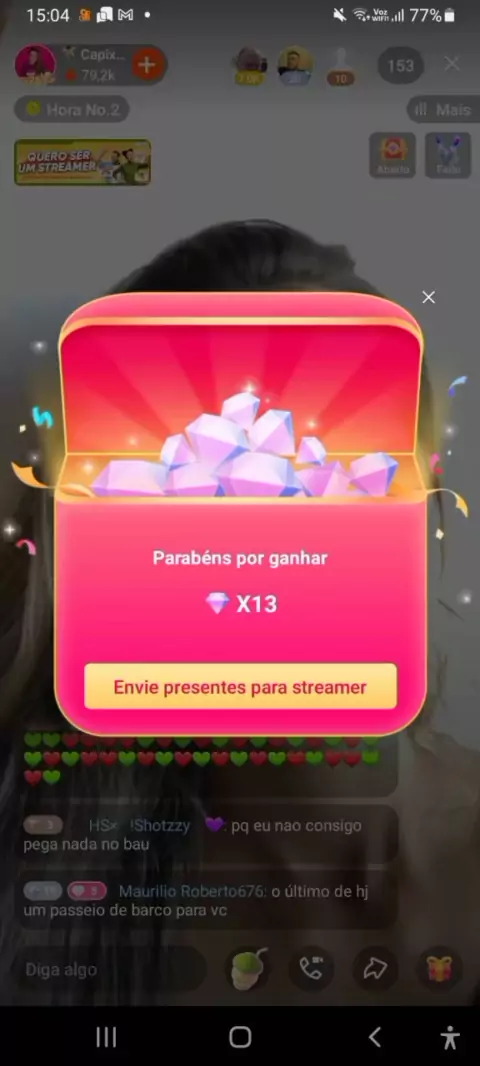The image size is (480, 1066).
Task: Open the Aberto treasure chest
Action: [392, 155]
